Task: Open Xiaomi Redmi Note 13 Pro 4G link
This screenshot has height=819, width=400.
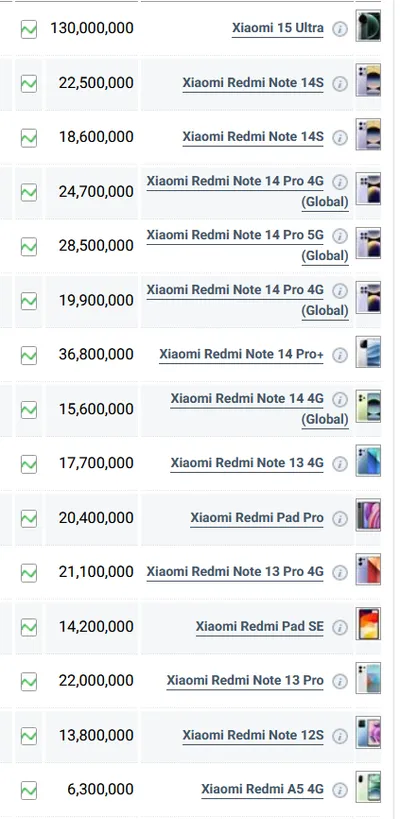Action: 235,571
